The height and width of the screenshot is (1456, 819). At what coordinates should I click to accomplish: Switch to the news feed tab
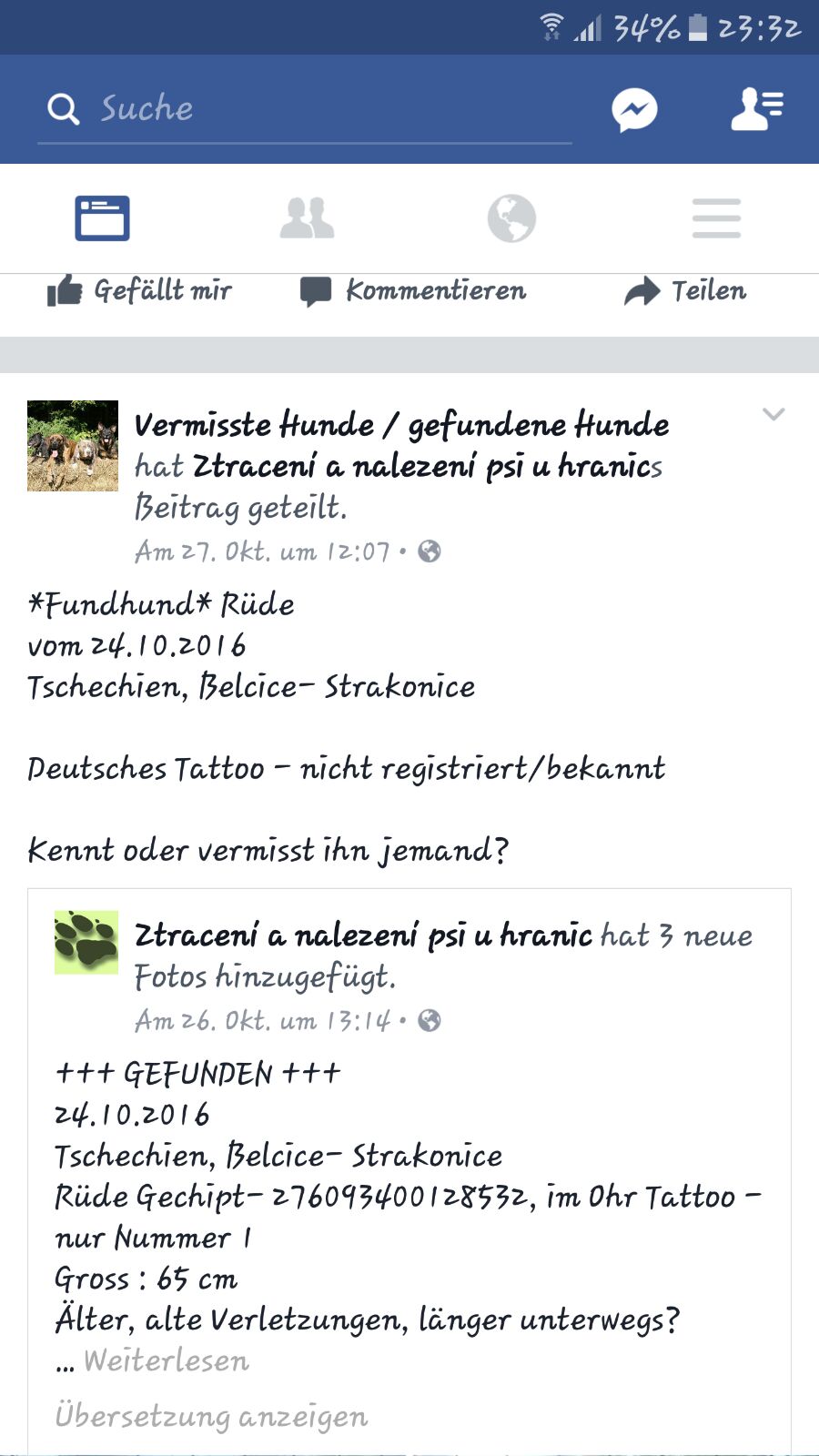coord(102,218)
